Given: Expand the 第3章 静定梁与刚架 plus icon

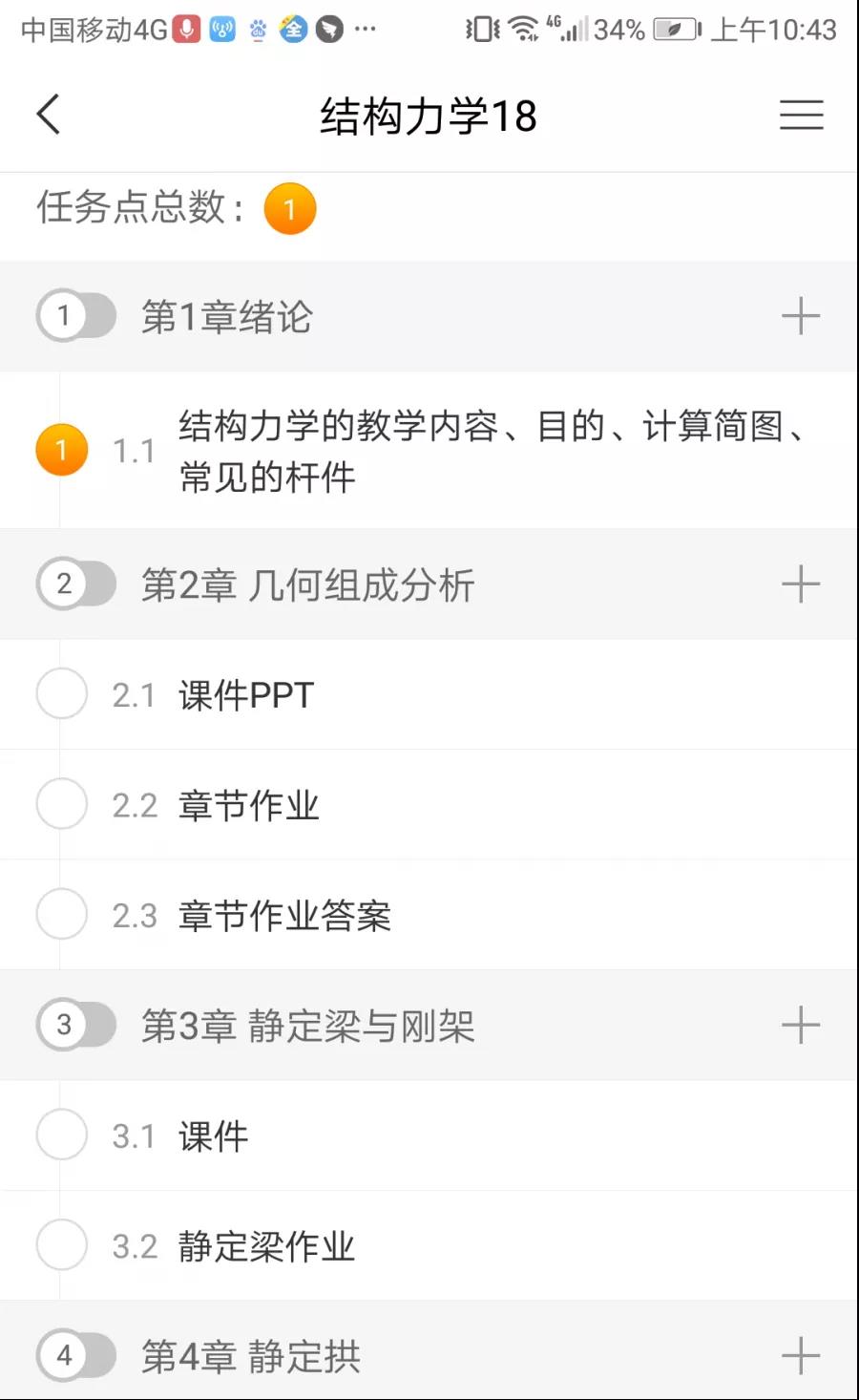Looking at the screenshot, I should click(x=800, y=1026).
